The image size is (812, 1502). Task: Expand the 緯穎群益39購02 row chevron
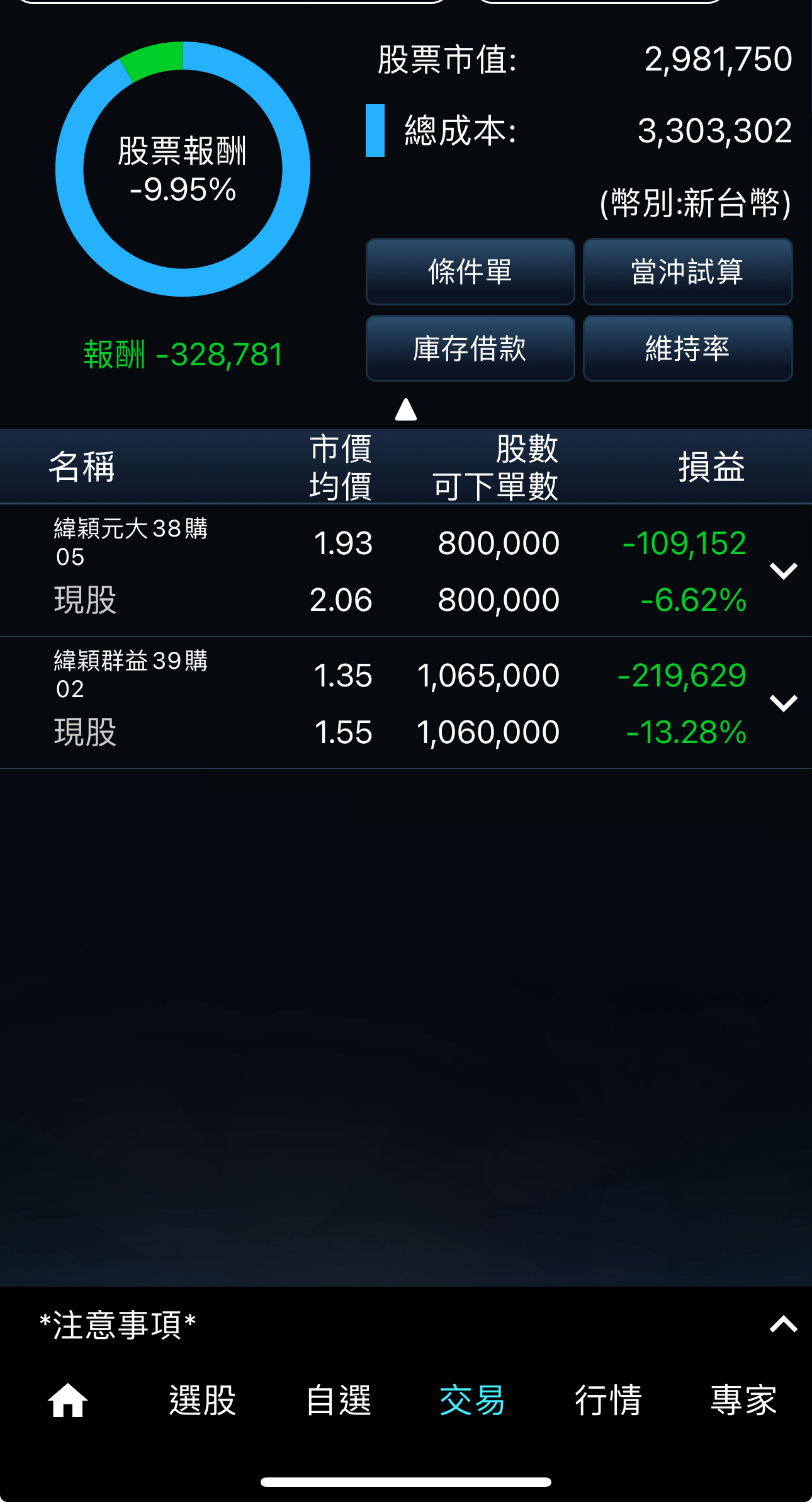(x=784, y=703)
